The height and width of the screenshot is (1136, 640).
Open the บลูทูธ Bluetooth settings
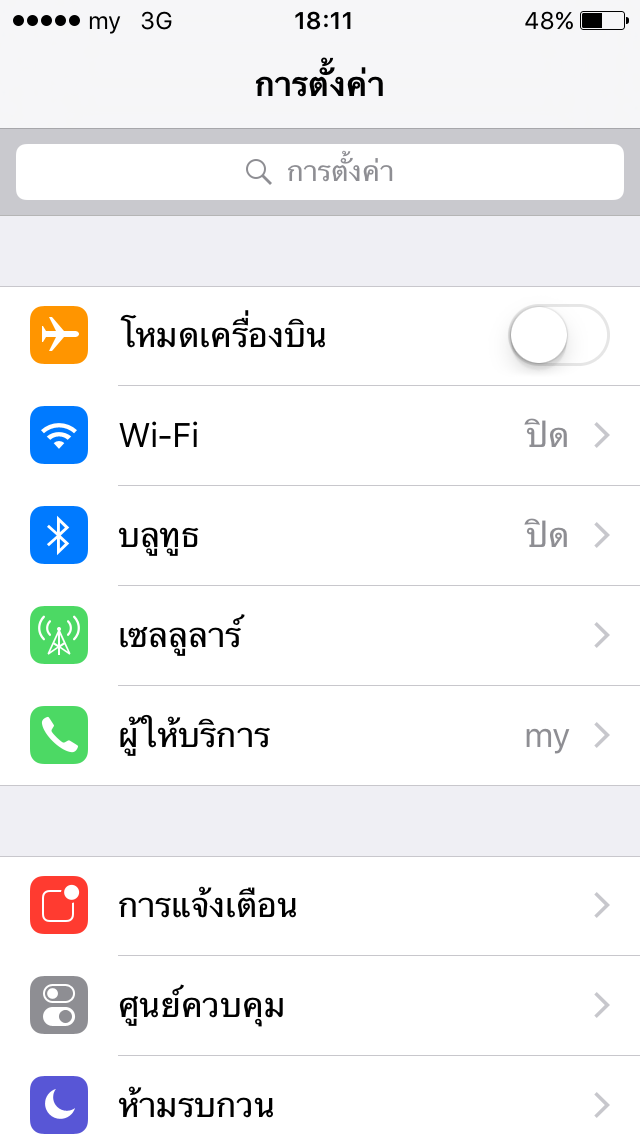coord(320,536)
